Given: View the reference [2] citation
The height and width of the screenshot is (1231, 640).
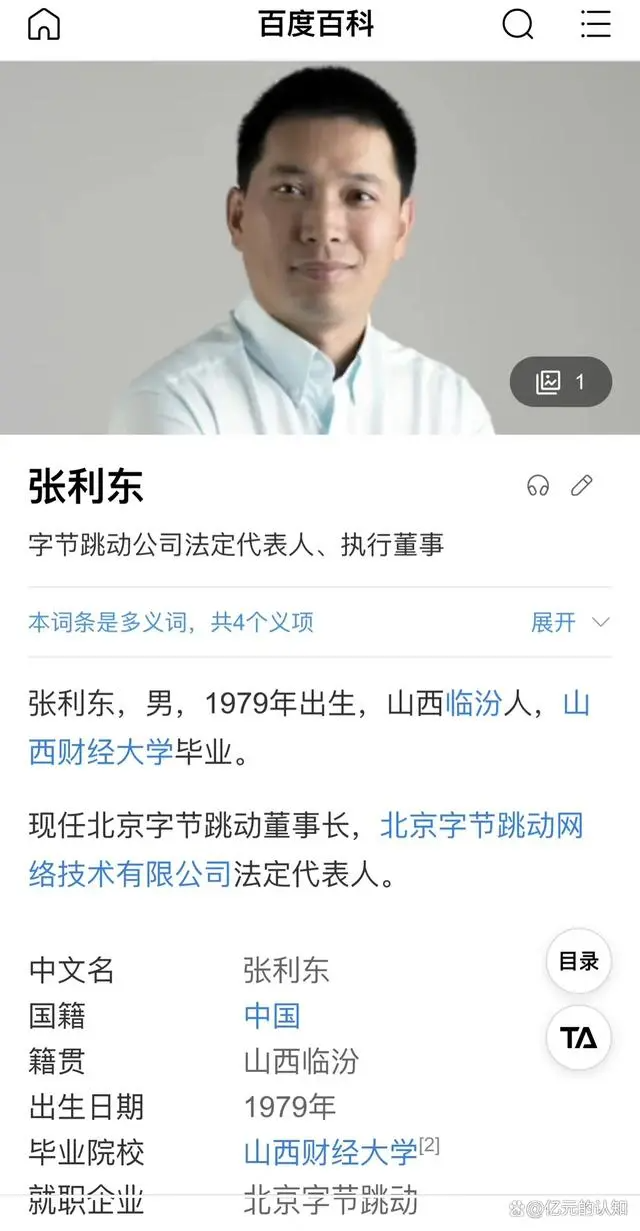Looking at the screenshot, I should (x=429, y=1145).
